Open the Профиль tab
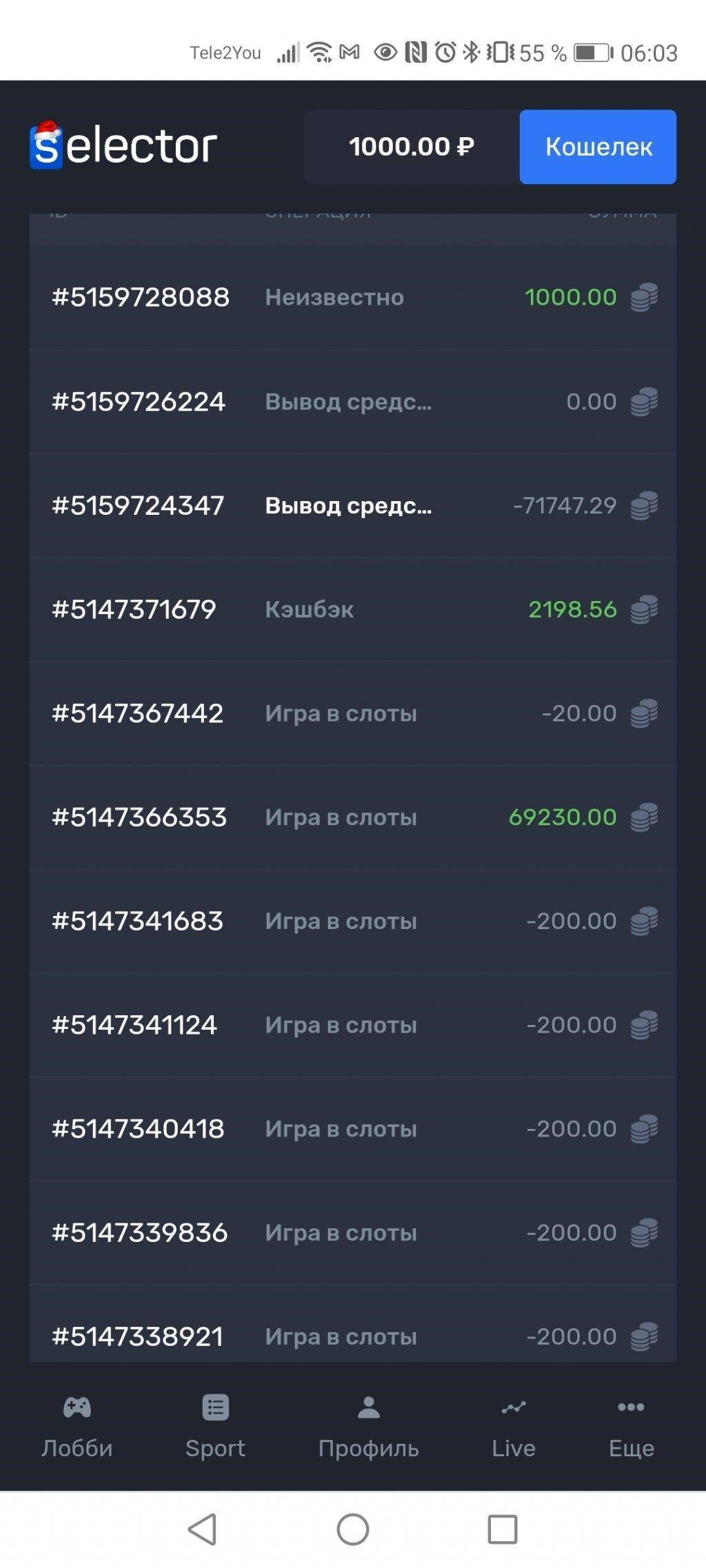The height and width of the screenshot is (1568, 706). 368,1427
